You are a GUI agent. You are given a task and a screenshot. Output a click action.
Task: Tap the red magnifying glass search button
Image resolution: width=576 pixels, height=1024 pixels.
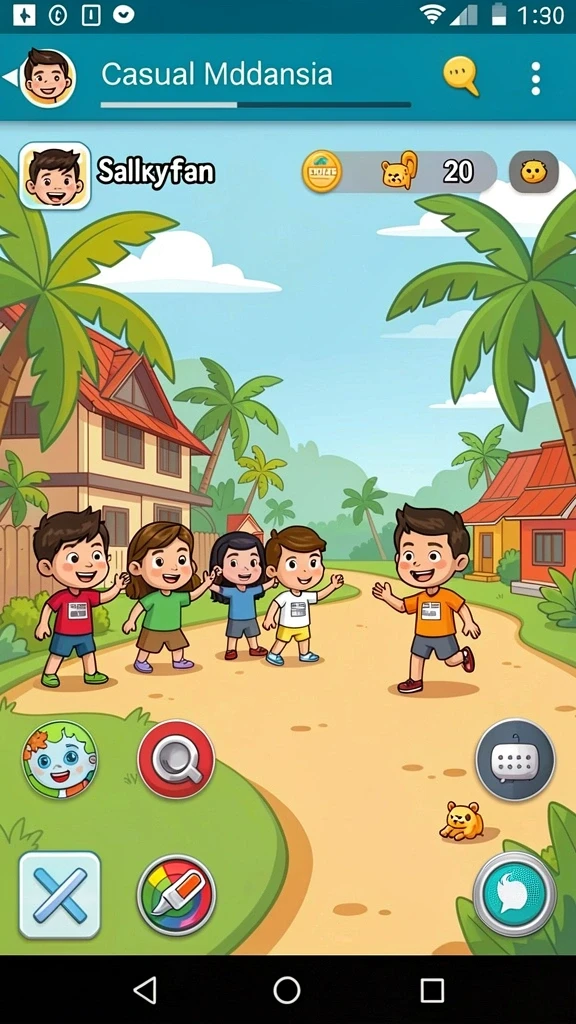(176, 759)
